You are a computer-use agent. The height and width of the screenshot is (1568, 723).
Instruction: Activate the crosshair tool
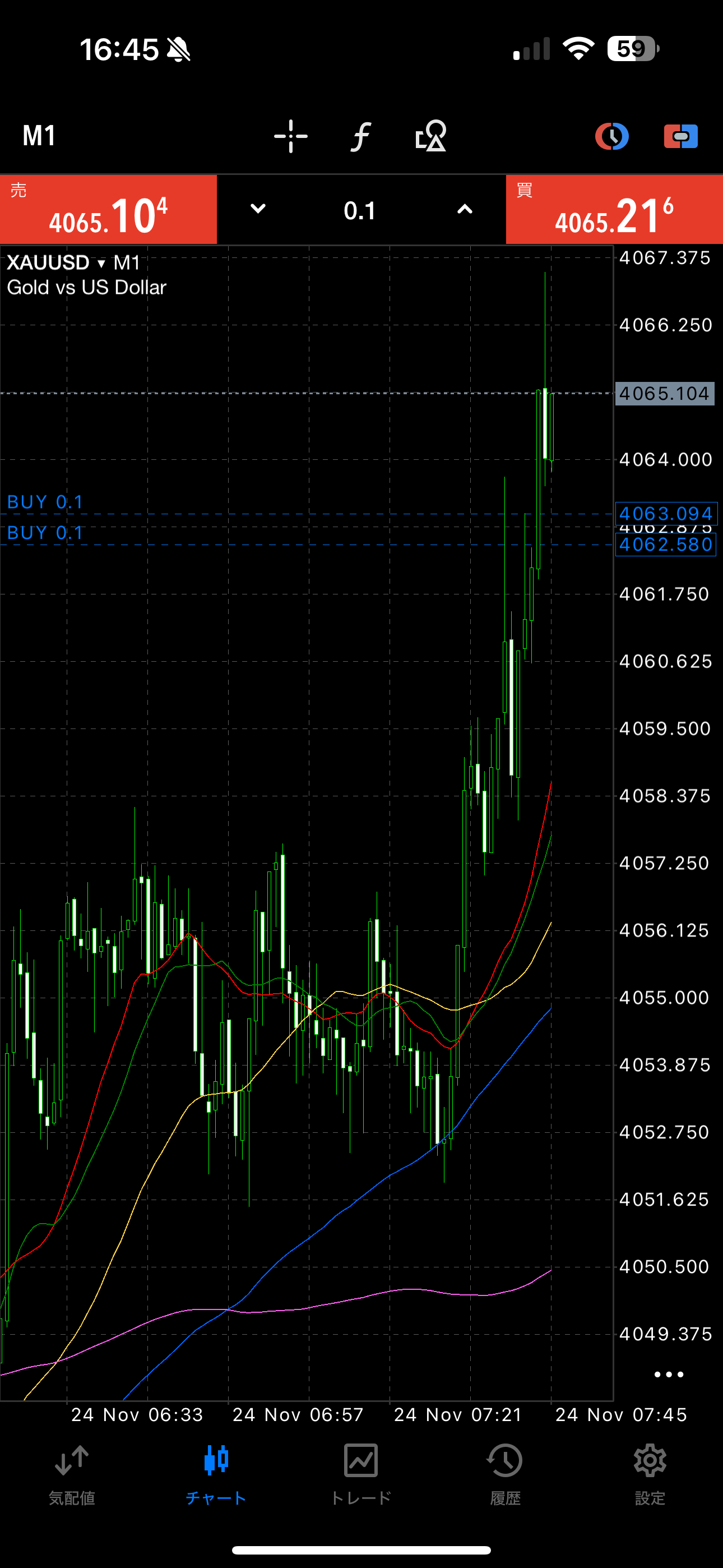(x=290, y=136)
